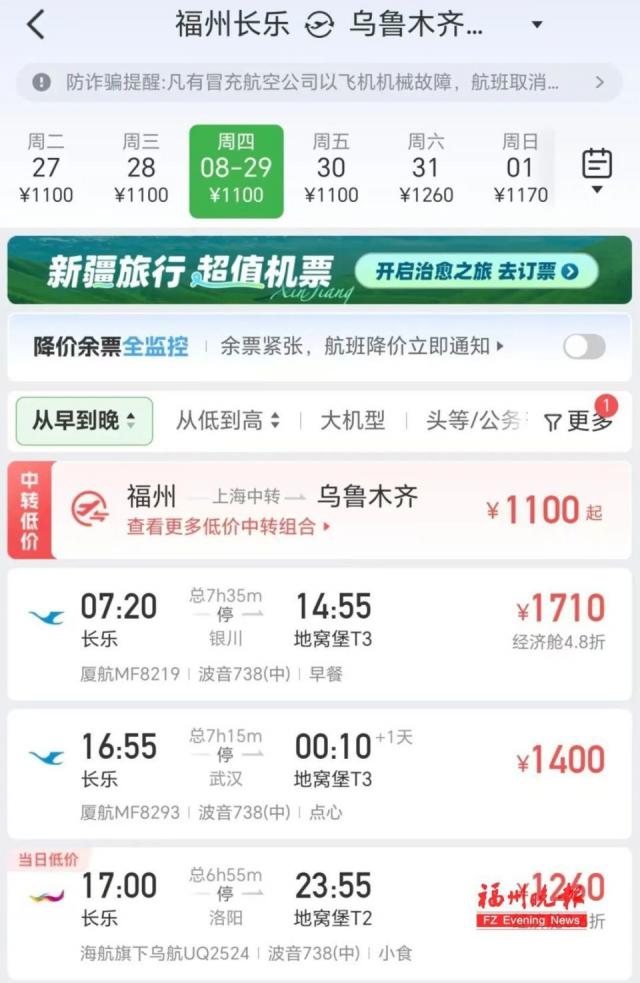The height and width of the screenshot is (983, 640).
Task: Open the calendar date picker
Action: tap(597, 169)
